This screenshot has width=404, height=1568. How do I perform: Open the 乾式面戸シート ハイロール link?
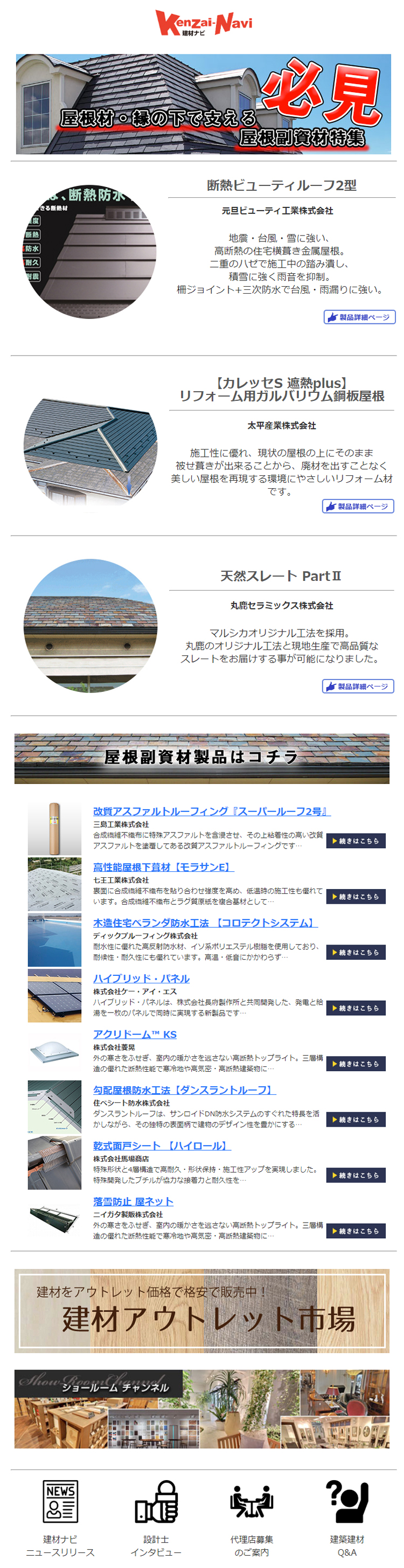[x=161, y=1146]
